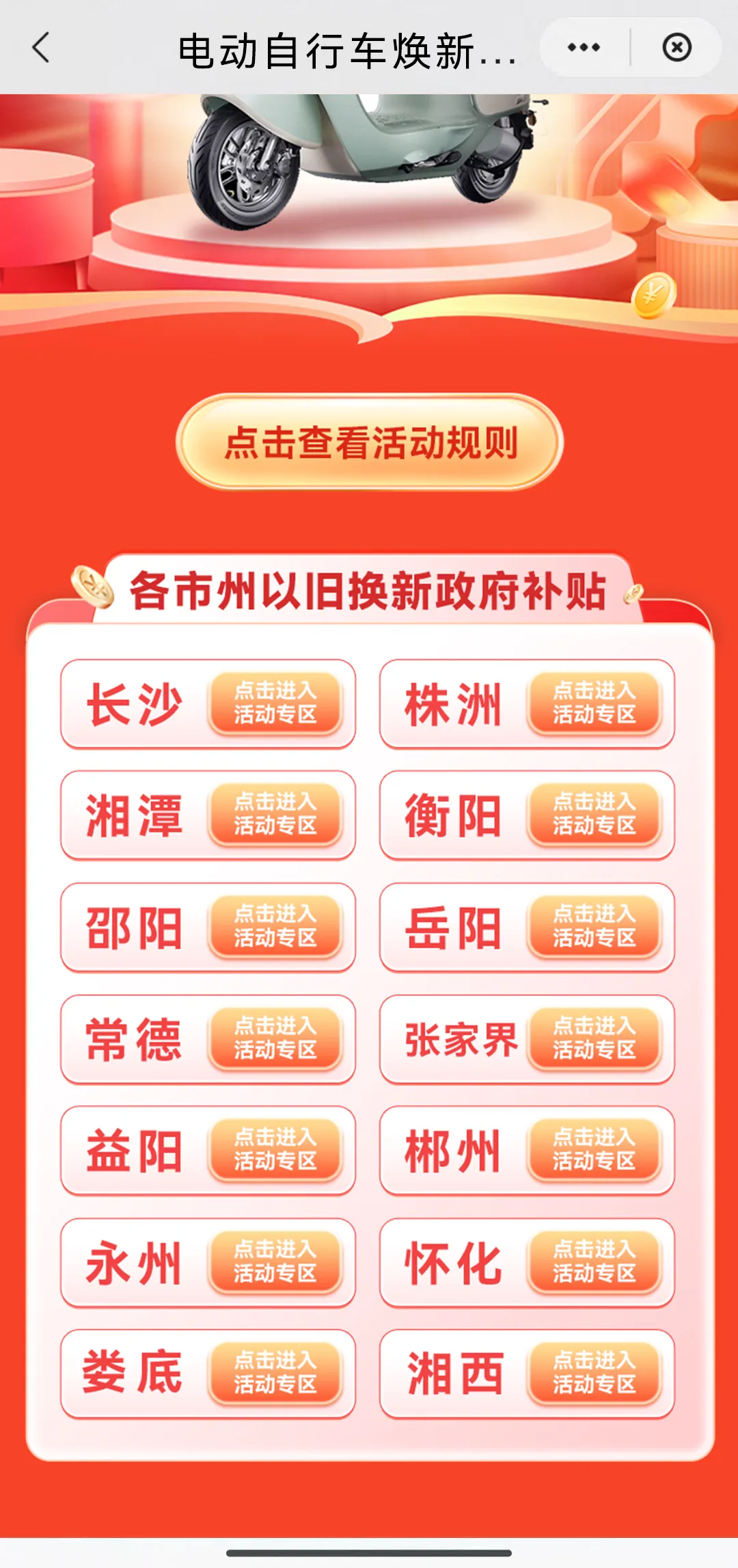Open 郴州 activity zone
Screen dimensions: 738x1568
click(594, 1150)
